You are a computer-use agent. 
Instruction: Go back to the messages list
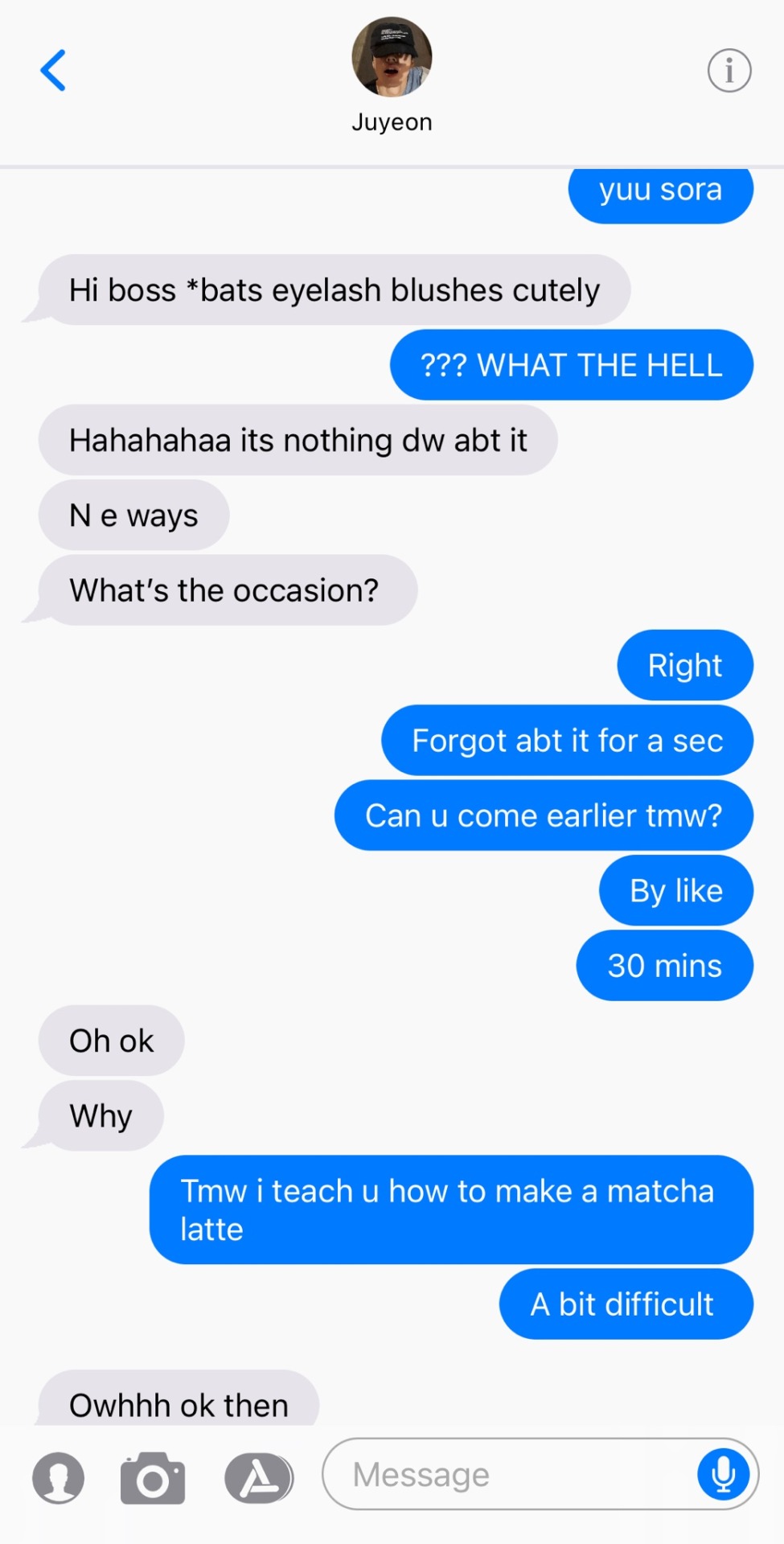(x=53, y=71)
